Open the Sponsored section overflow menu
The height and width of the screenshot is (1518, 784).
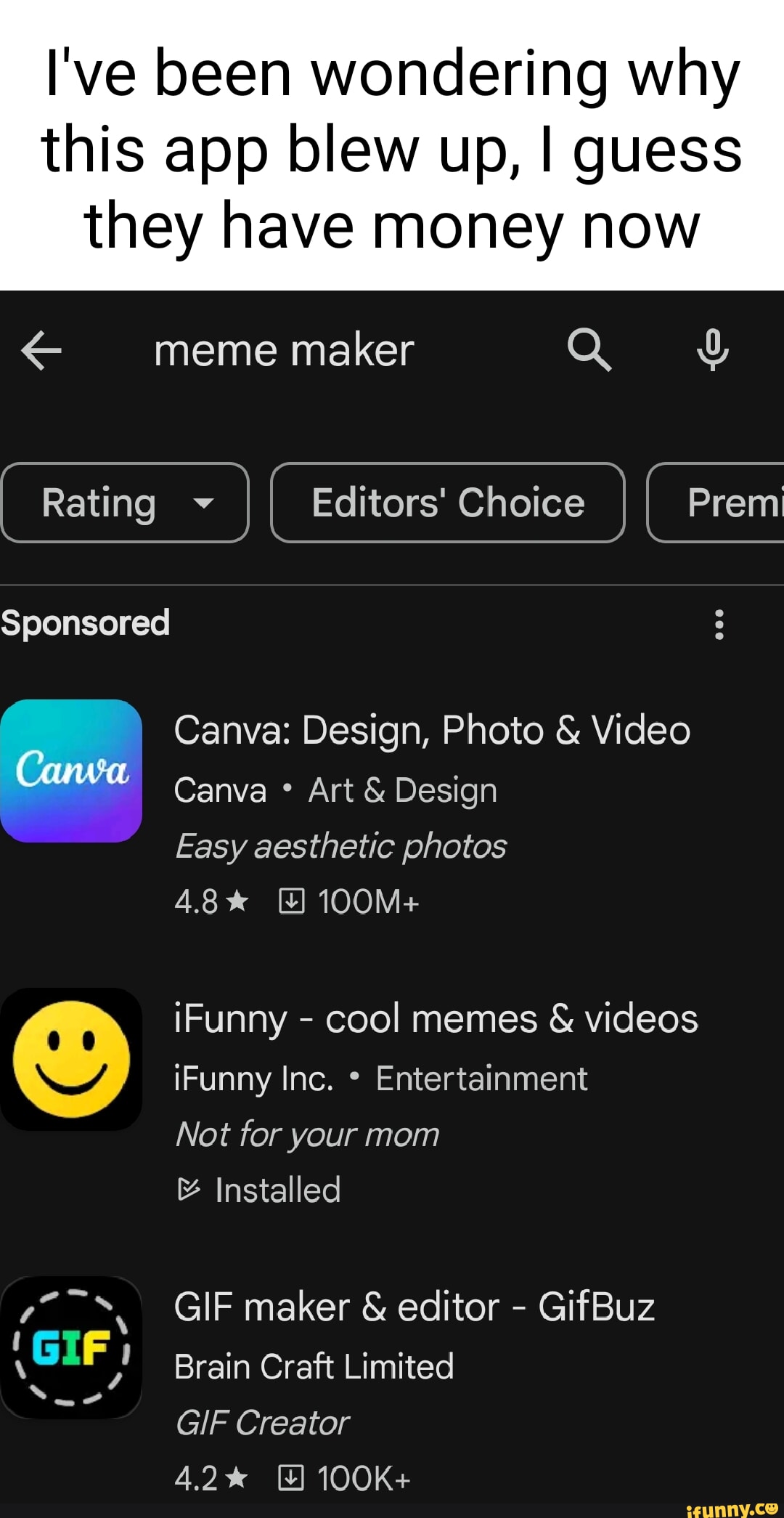[x=719, y=623]
